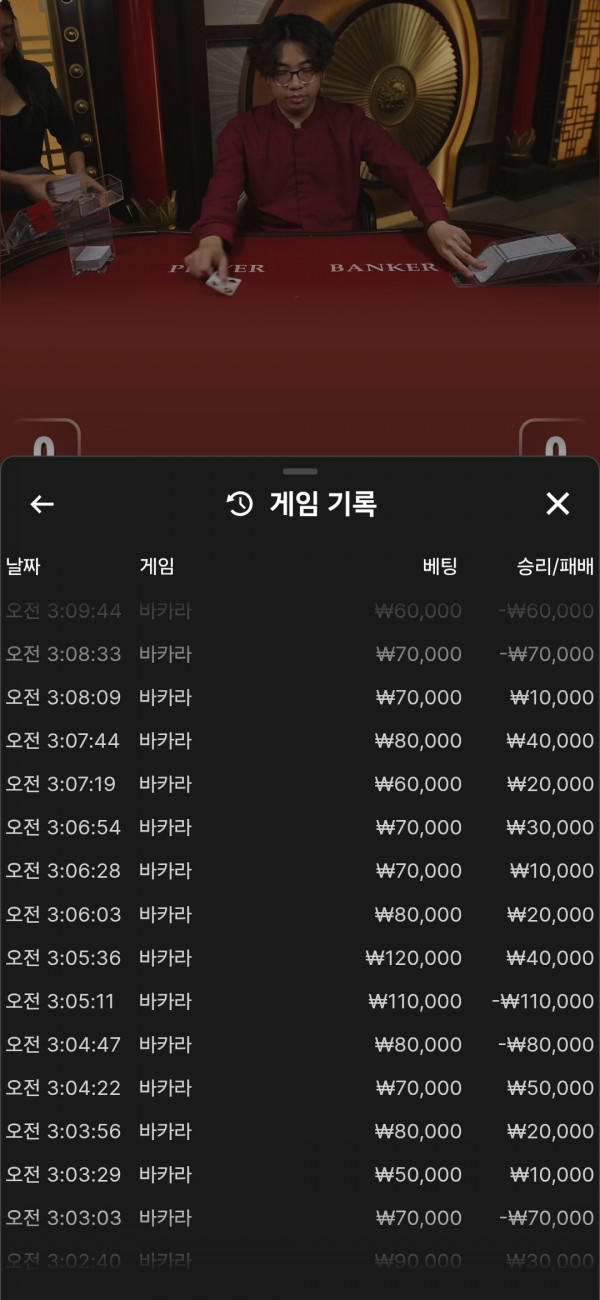600x1300 pixels.
Task: View the 오전 3:05:11 ₩110,000 loss entry
Action: coord(300,1001)
